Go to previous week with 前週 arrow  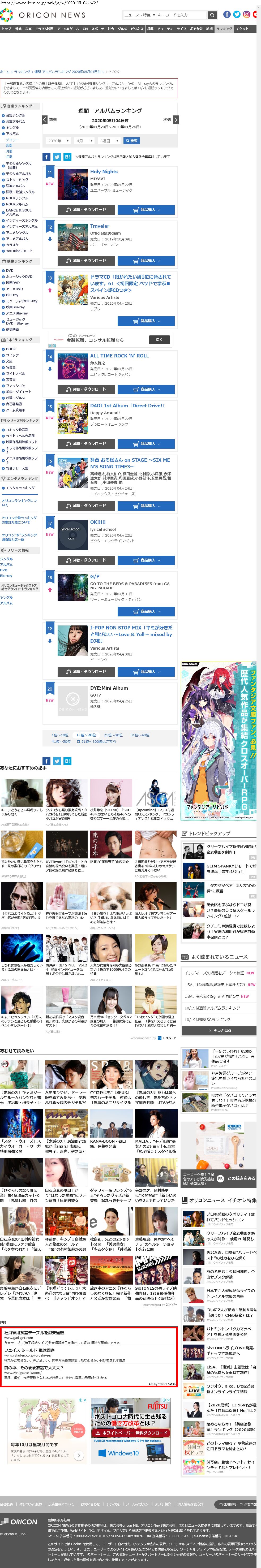coord(44,119)
